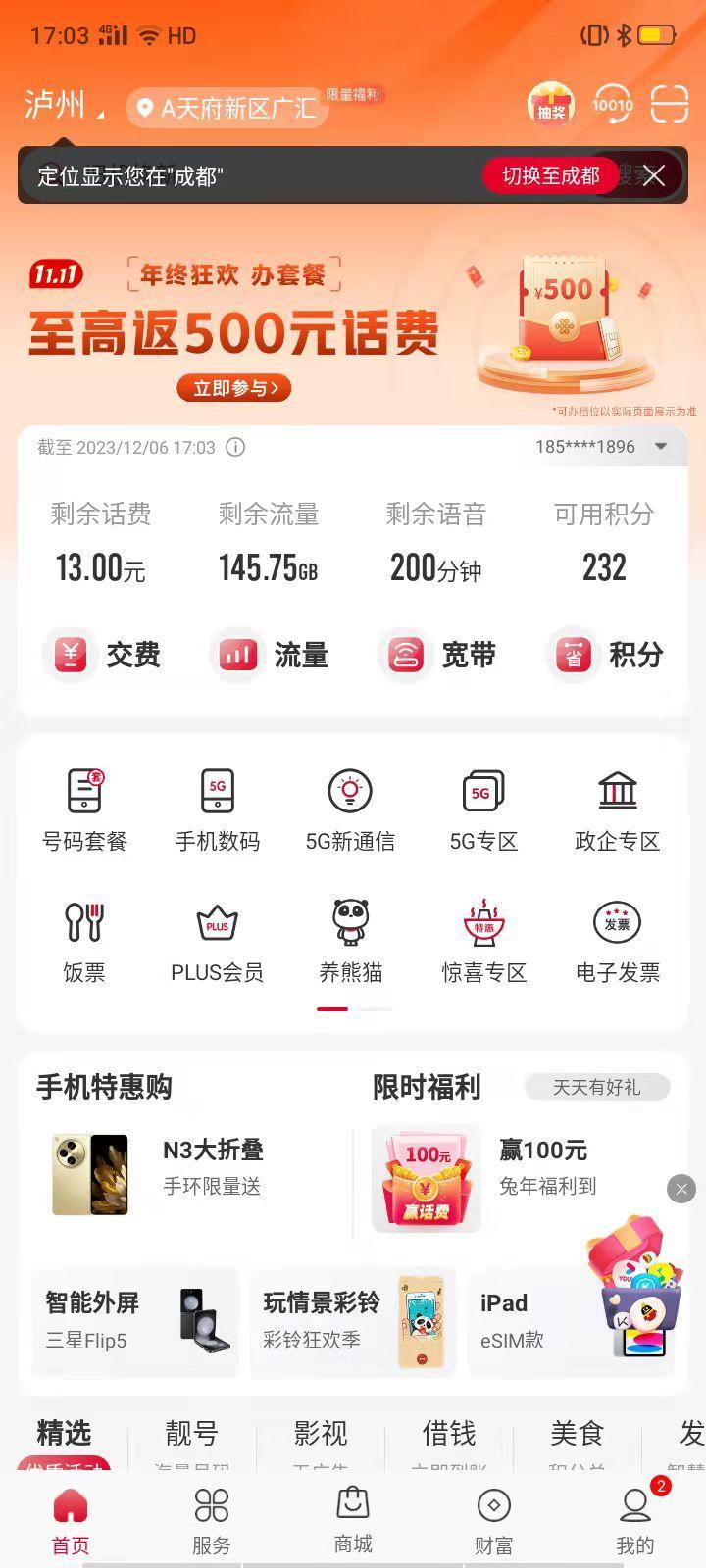This screenshot has height=1568, width=706.
Task: Dismiss the location prompt bar
Action: (x=654, y=175)
